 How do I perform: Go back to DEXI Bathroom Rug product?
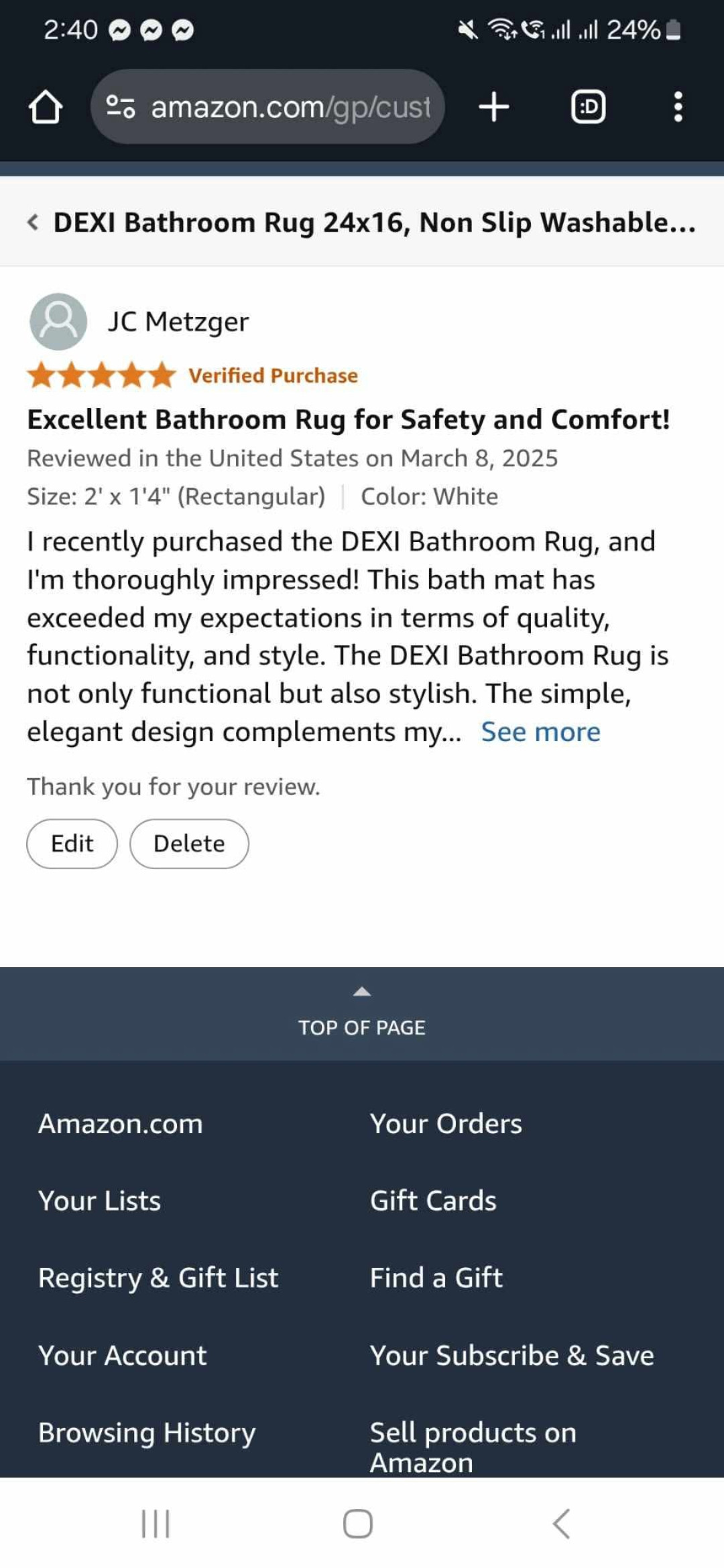362,222
